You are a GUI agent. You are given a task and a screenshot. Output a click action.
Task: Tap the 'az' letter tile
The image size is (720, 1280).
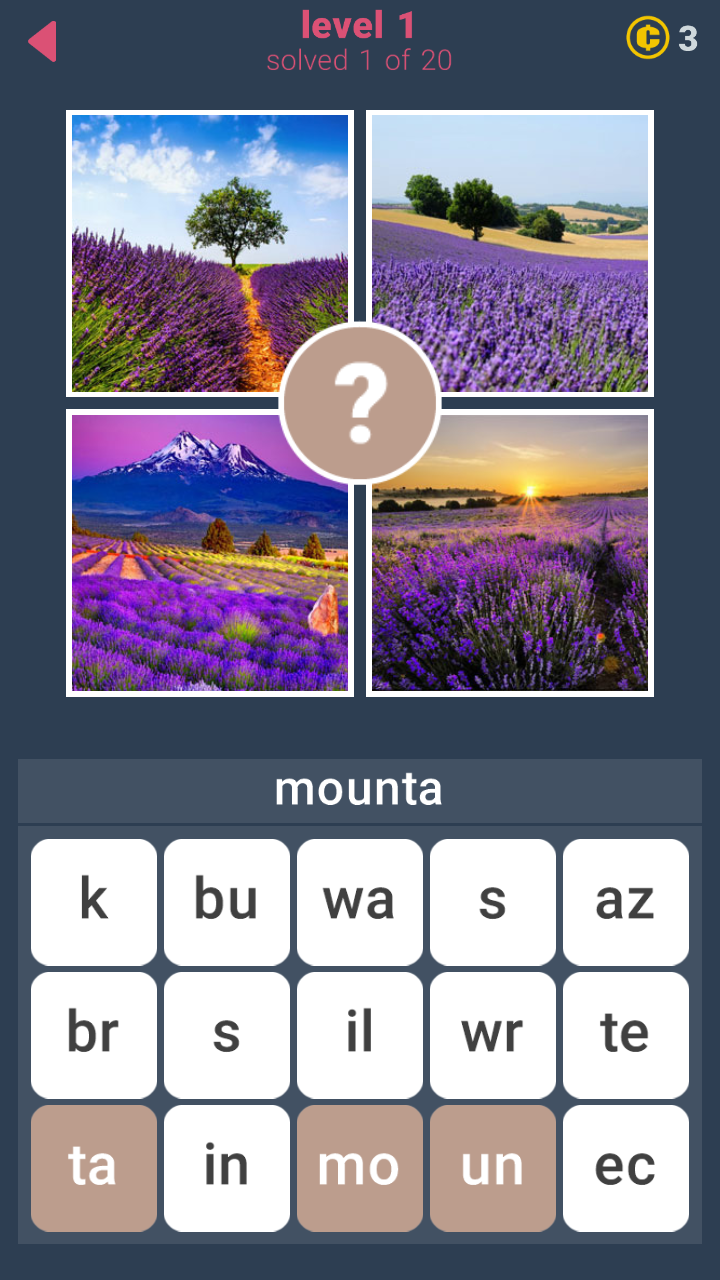point(625,901)
